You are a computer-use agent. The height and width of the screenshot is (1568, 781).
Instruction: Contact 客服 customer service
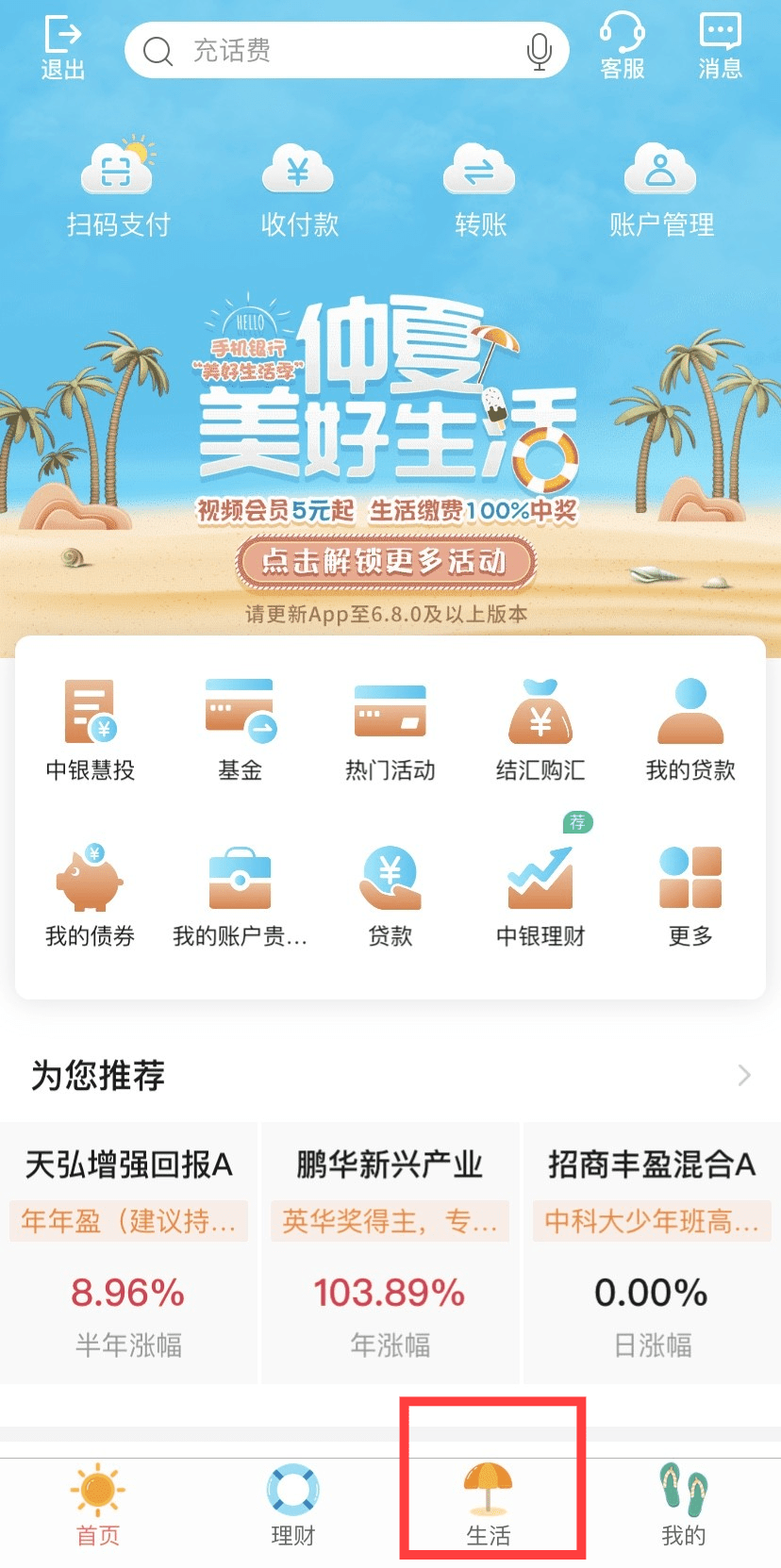point(623,46)
